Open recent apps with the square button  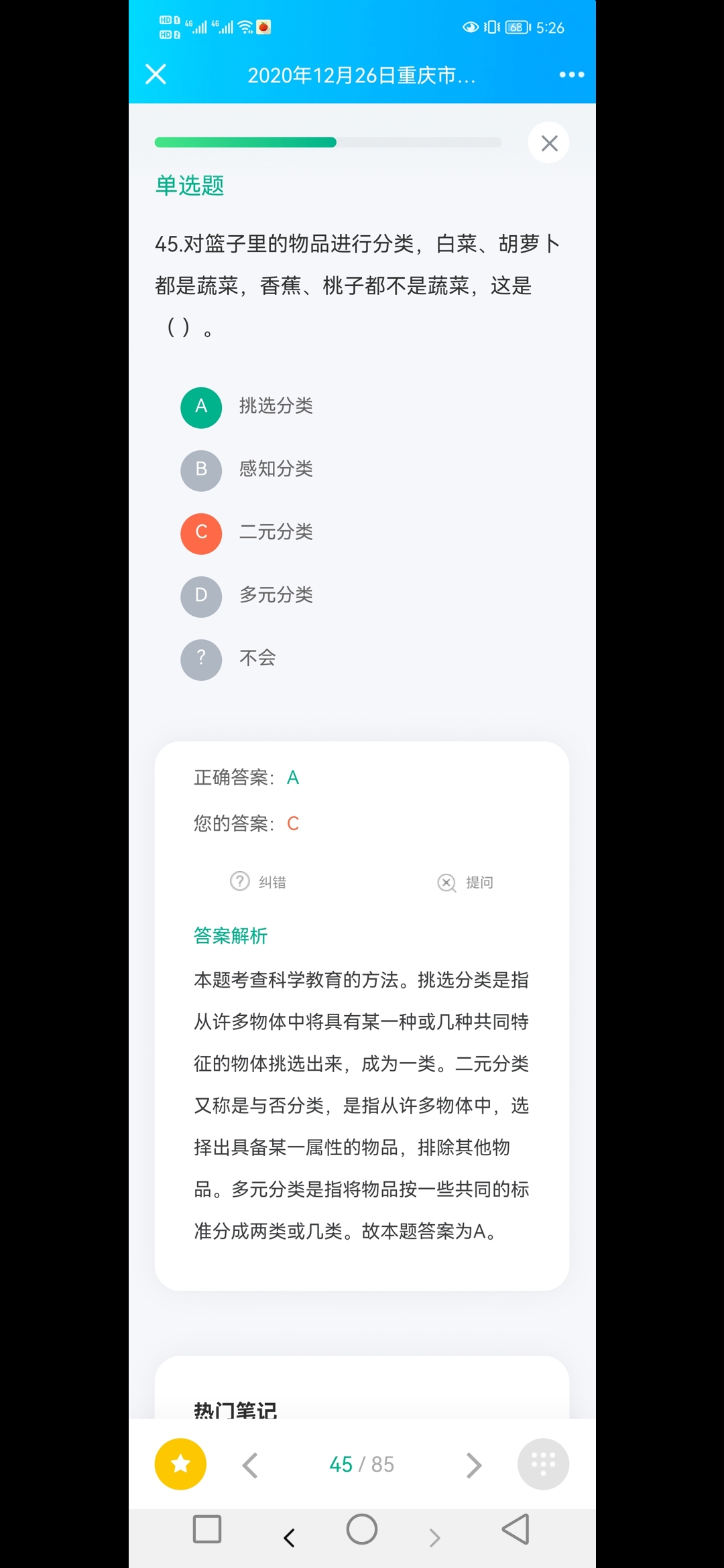pos(207,1529)
